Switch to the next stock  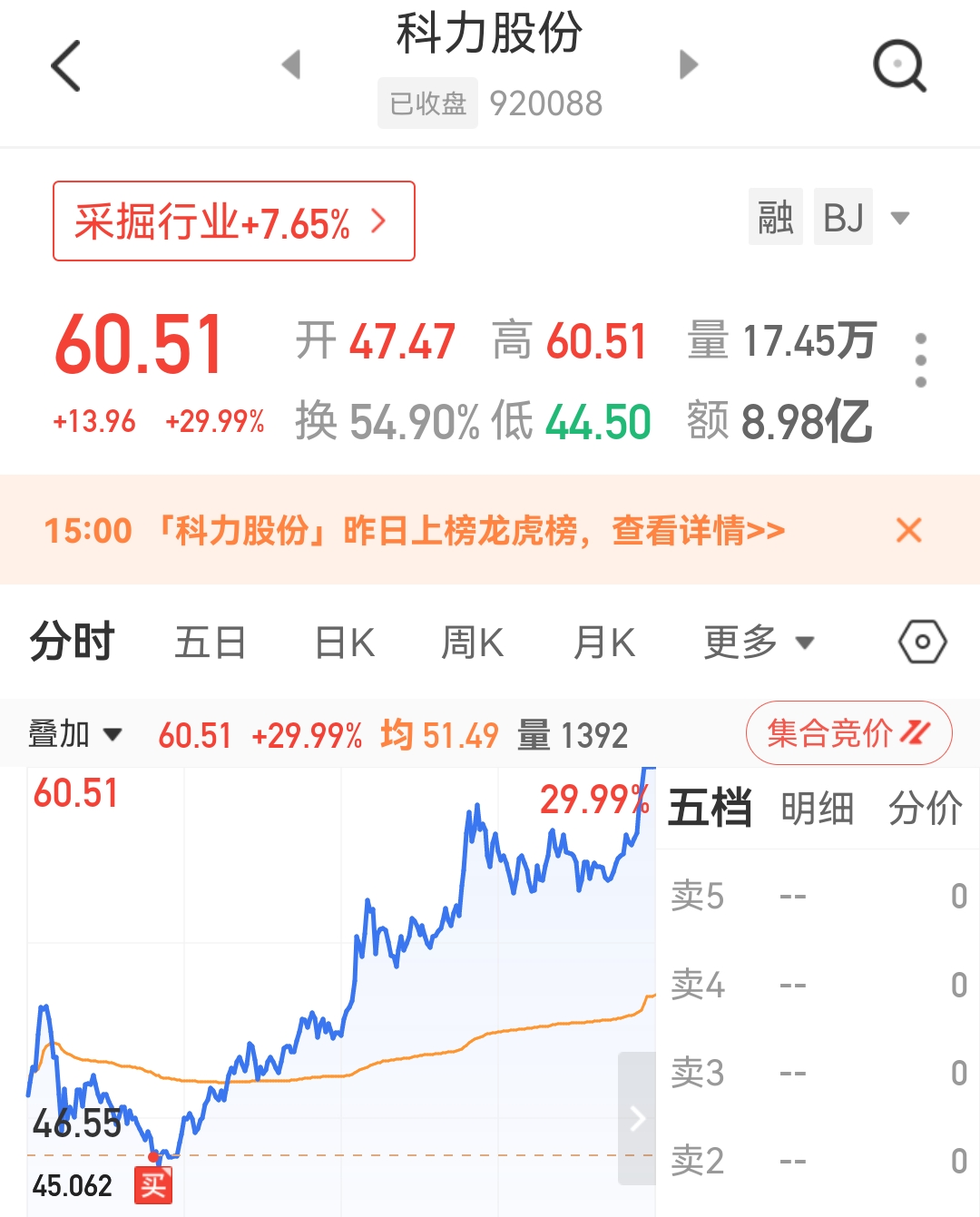(x=689, y=64)
